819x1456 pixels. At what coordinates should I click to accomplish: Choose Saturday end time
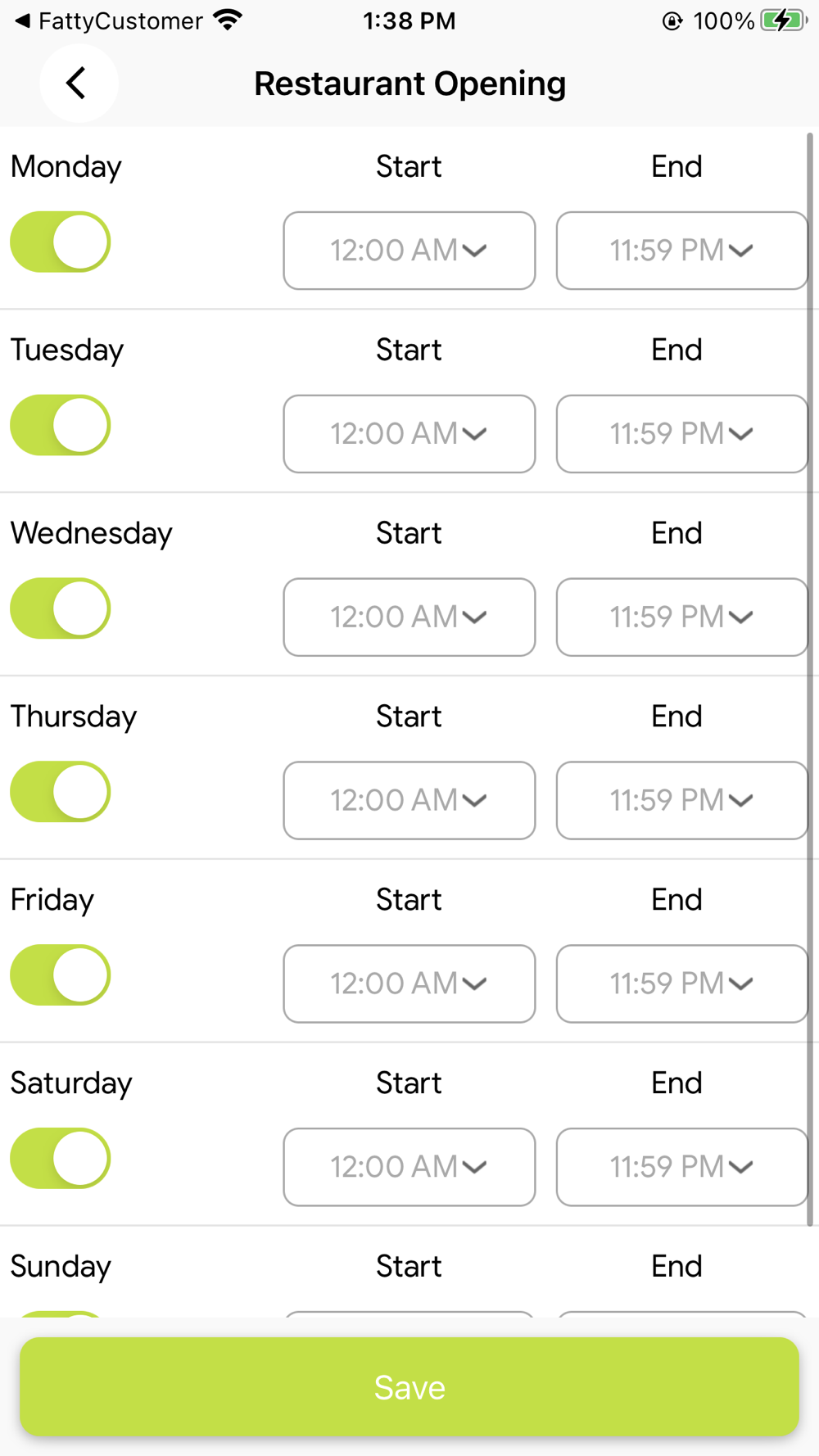click(682, 1168)
